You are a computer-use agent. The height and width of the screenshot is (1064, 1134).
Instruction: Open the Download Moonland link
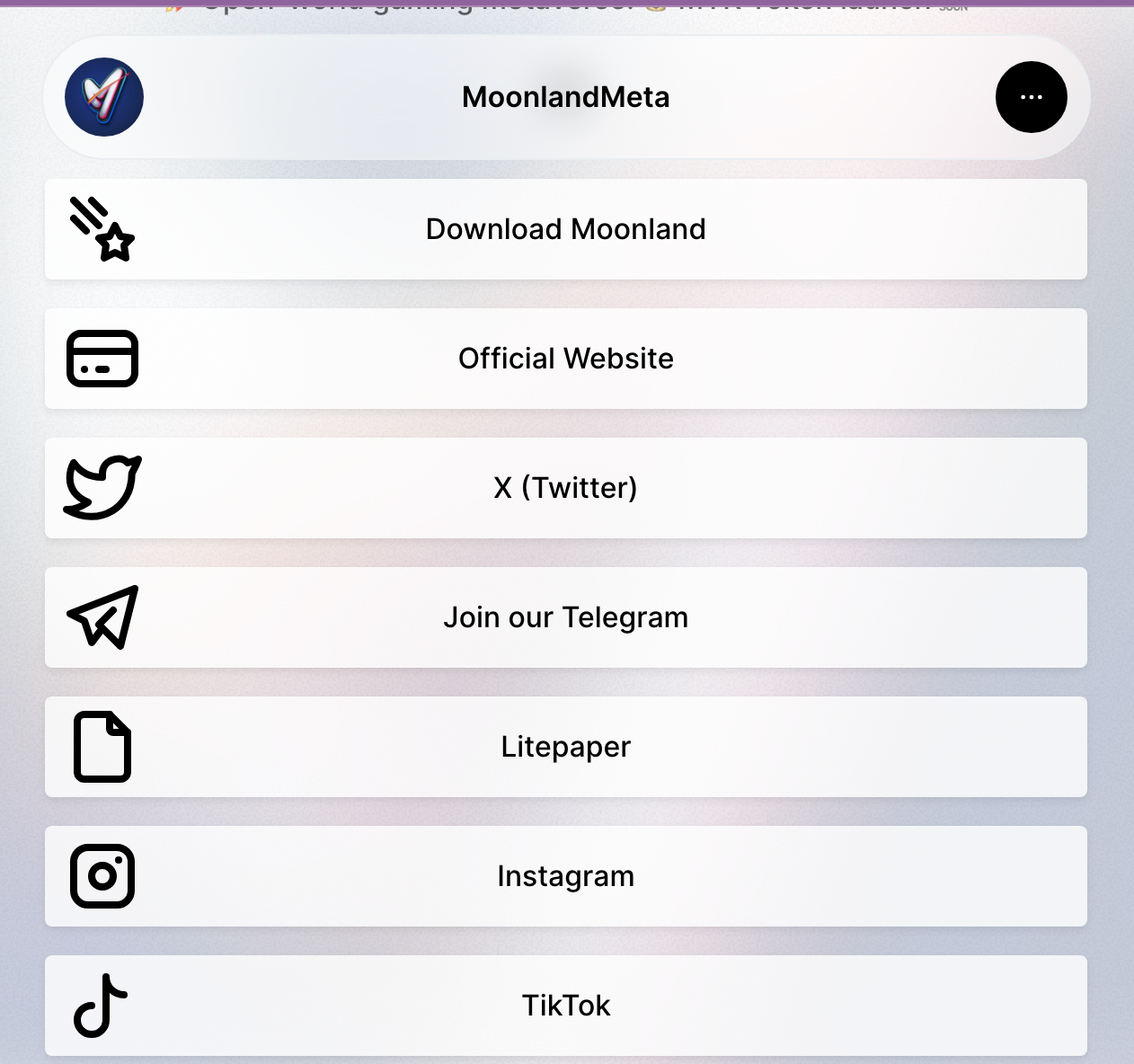click(x=565, y=229)
